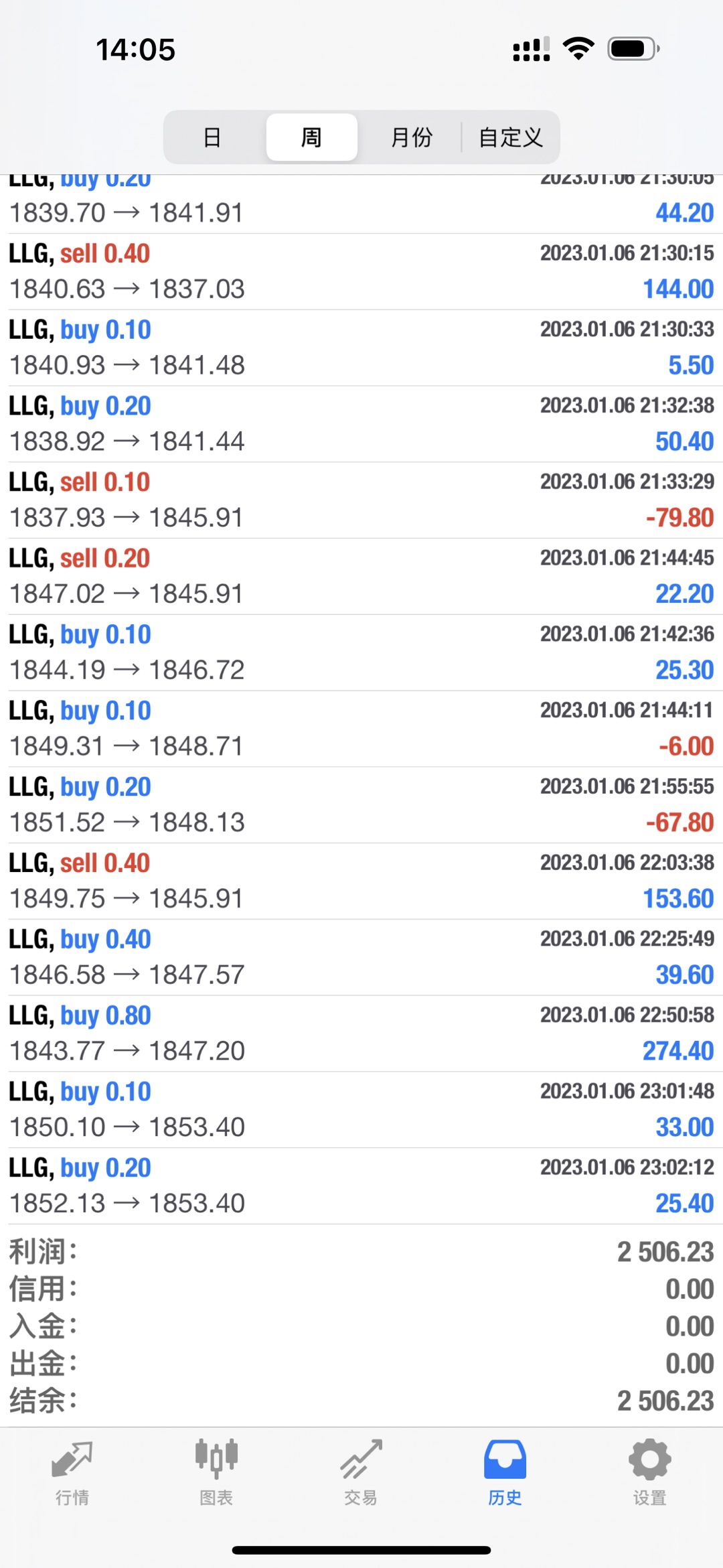This screenshot has height=1568, width=723.
Task: Expand the buy 0.10 trade at 23:01:48
Action: pyautogui.click(x=361, y=1109)
